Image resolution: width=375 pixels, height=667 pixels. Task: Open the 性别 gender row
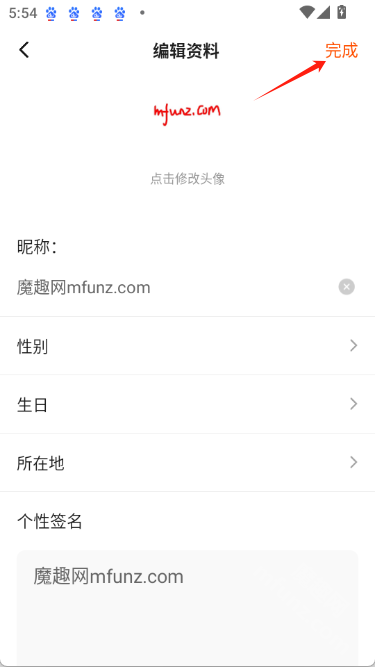188,346
